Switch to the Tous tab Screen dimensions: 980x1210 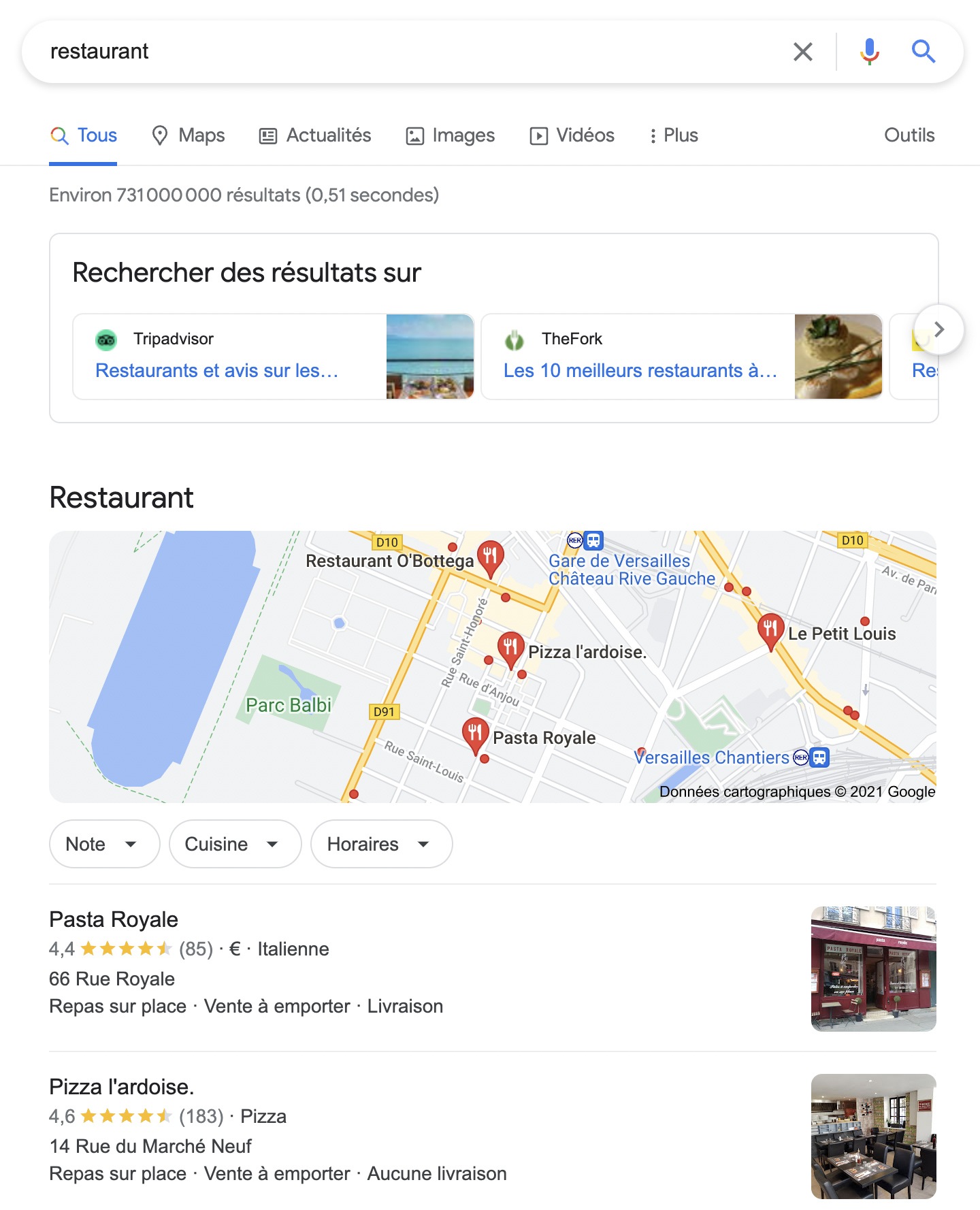83,135
